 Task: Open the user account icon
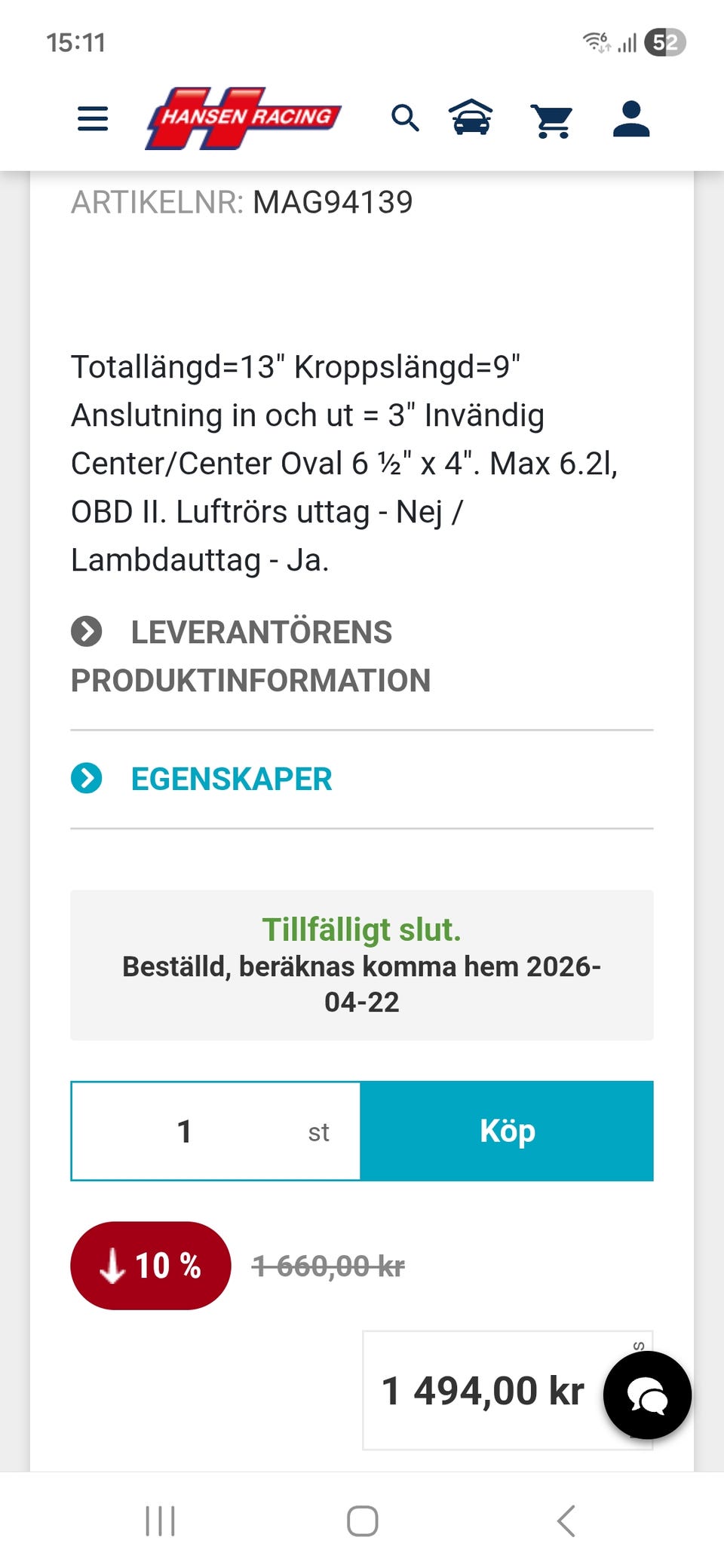pyautogui.click(x=631, y=119)
